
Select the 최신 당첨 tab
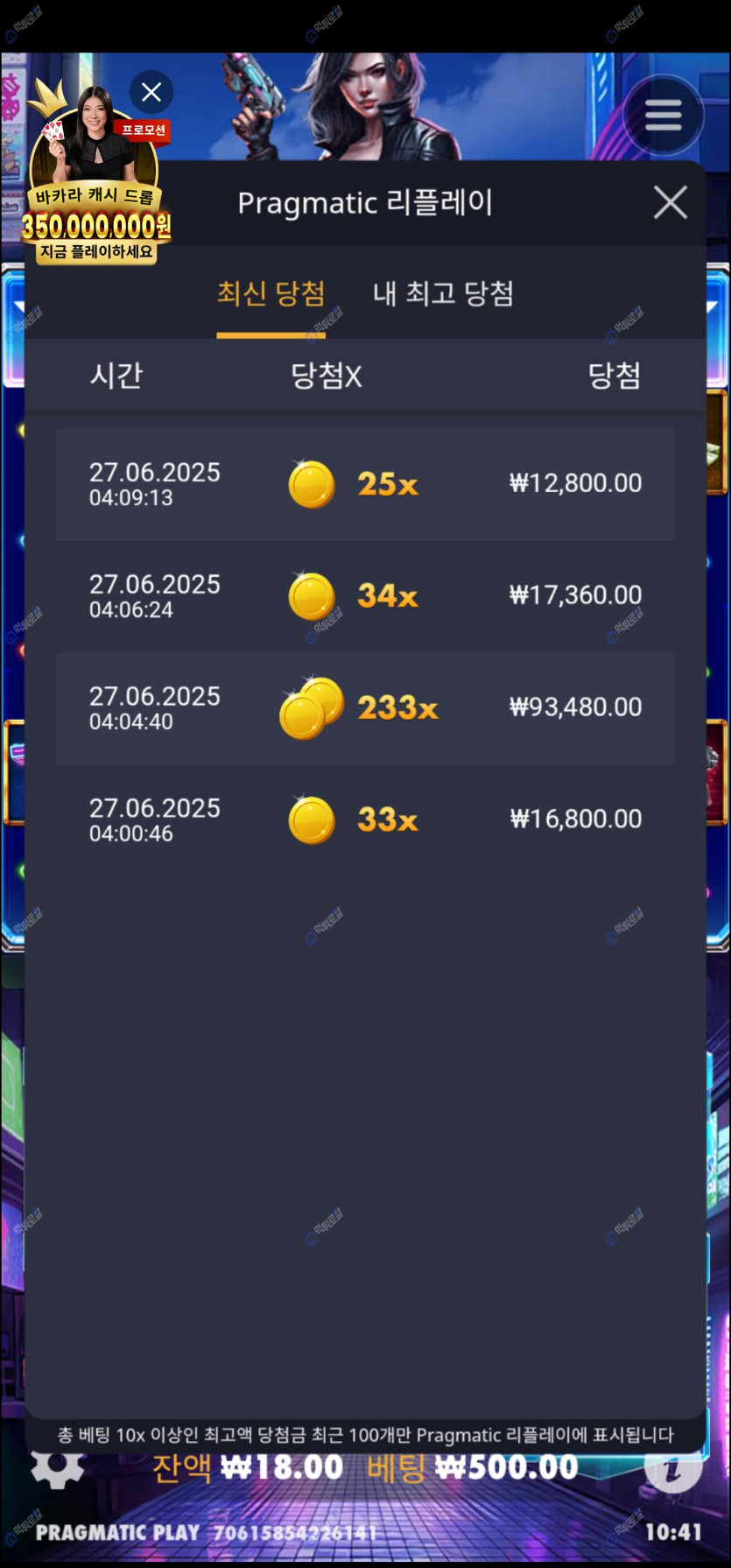coord(271,294)
